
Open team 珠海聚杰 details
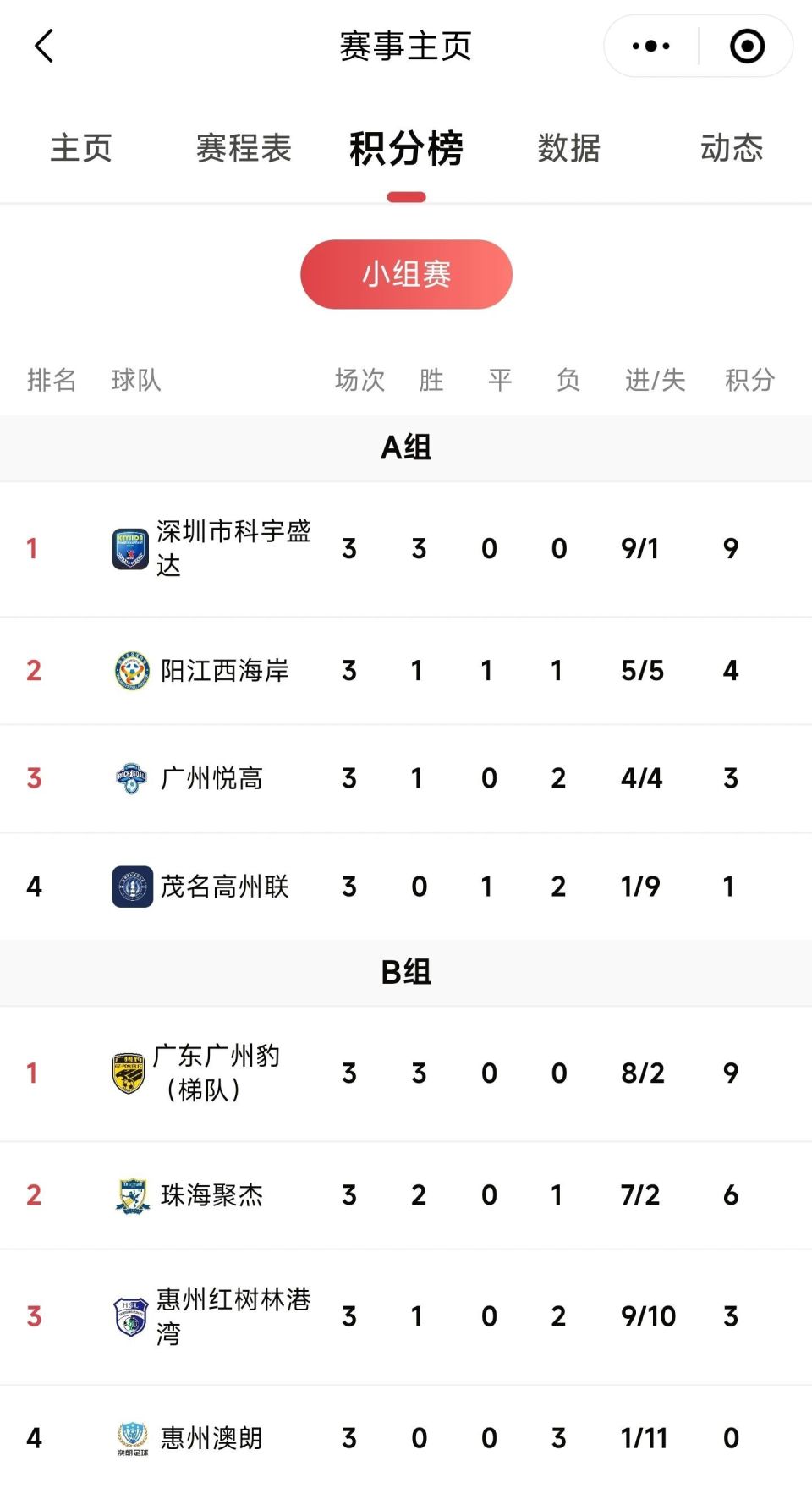[x=211, y=1195]
